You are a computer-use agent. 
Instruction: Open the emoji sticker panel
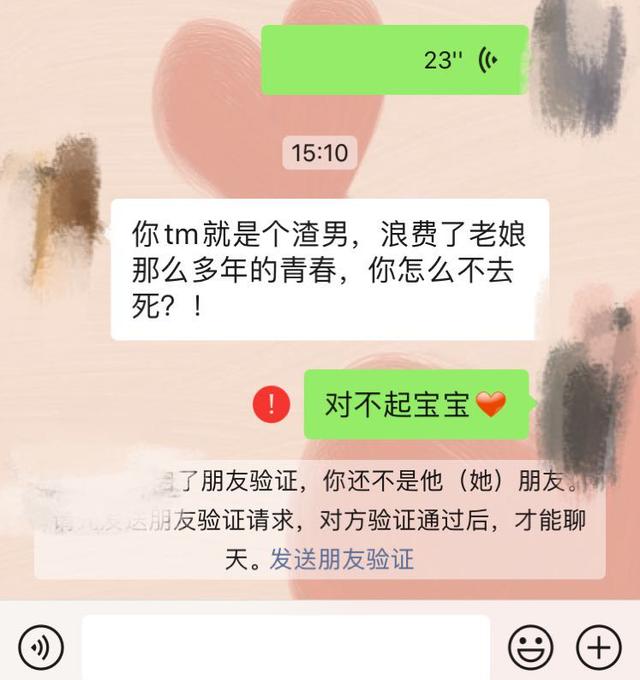click(530, 647)
